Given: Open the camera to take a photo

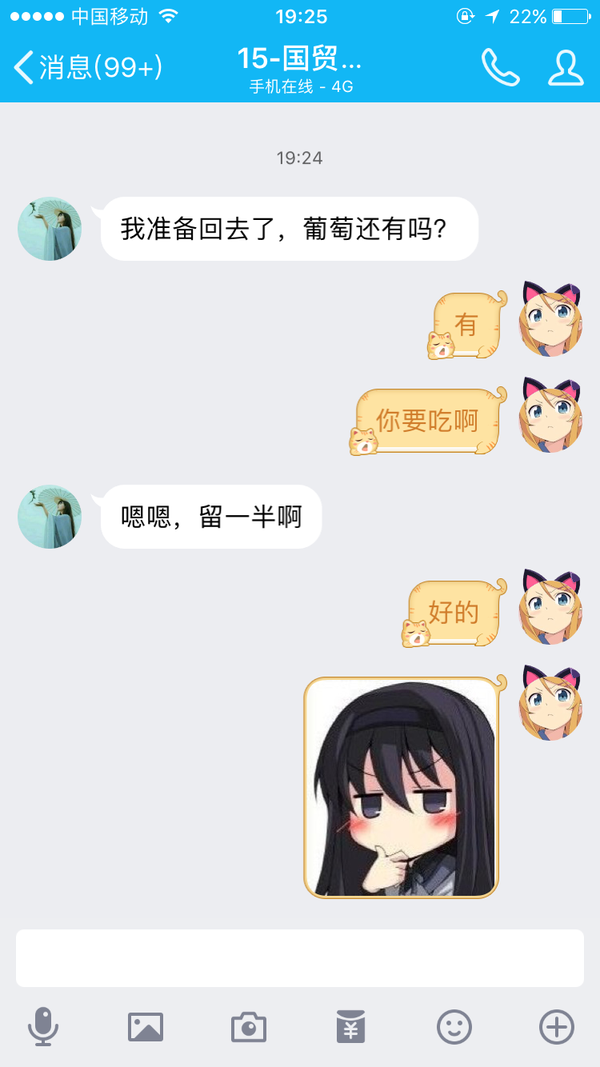Looking at the screenshot, I should (248, 1028).
